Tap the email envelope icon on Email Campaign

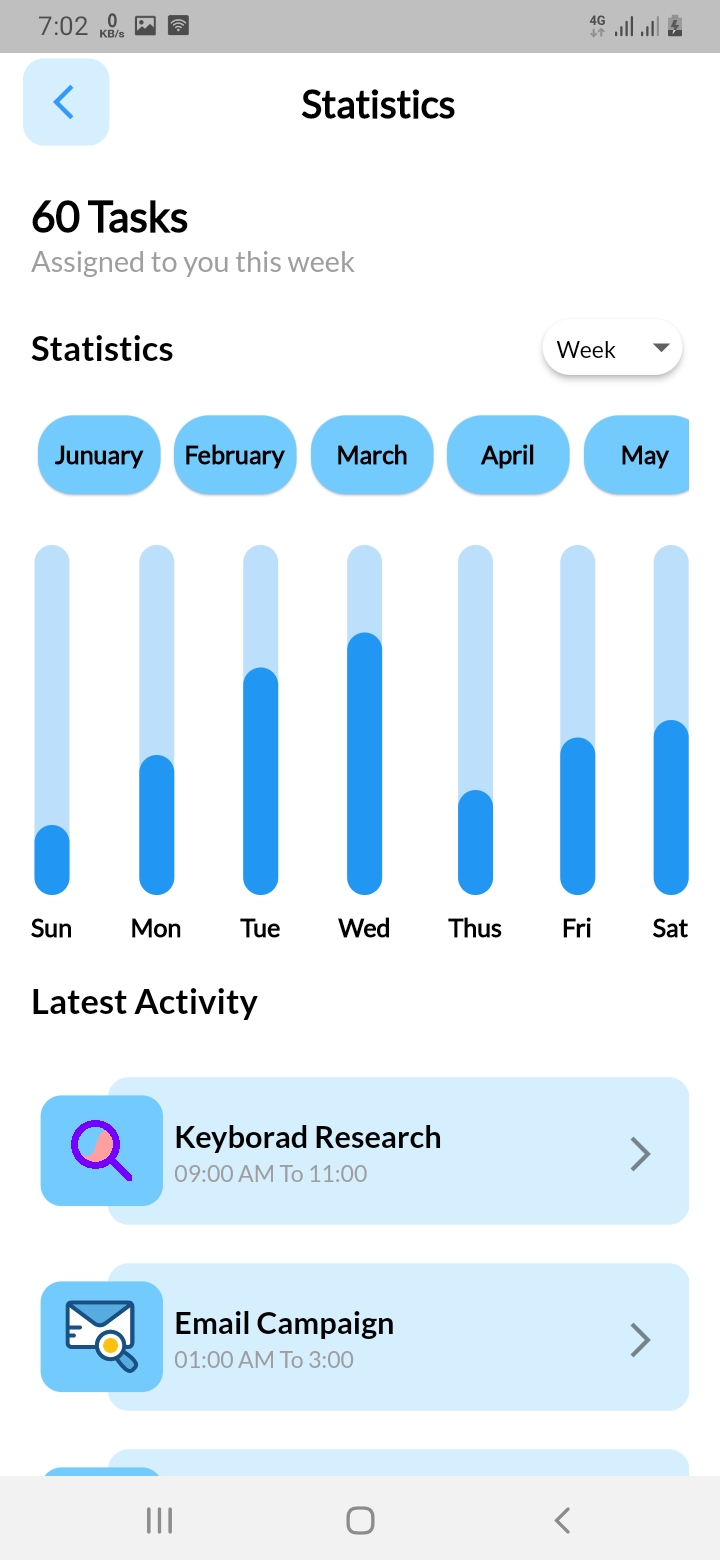pos(100,1336)
